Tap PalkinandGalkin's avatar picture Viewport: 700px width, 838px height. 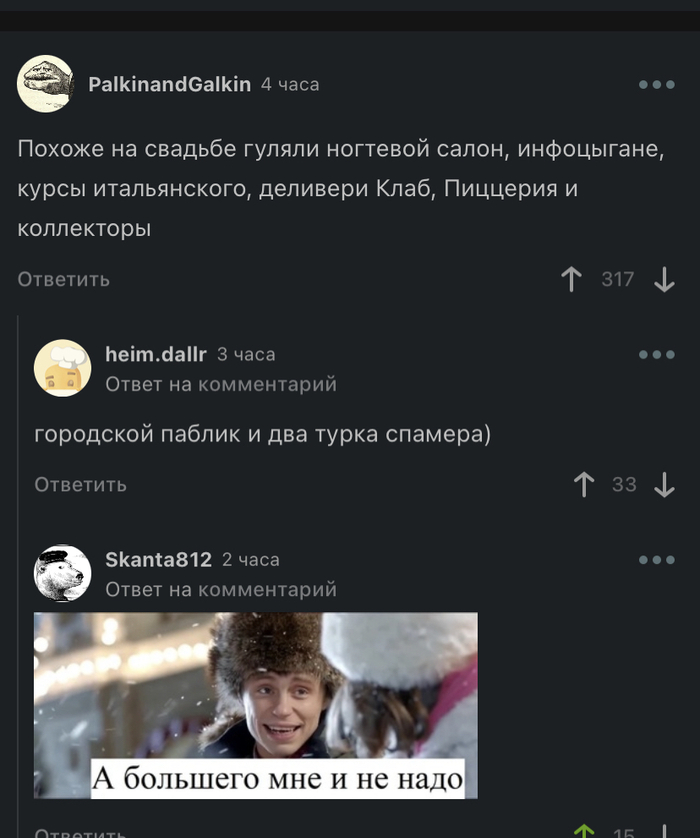tap(45, 84)
